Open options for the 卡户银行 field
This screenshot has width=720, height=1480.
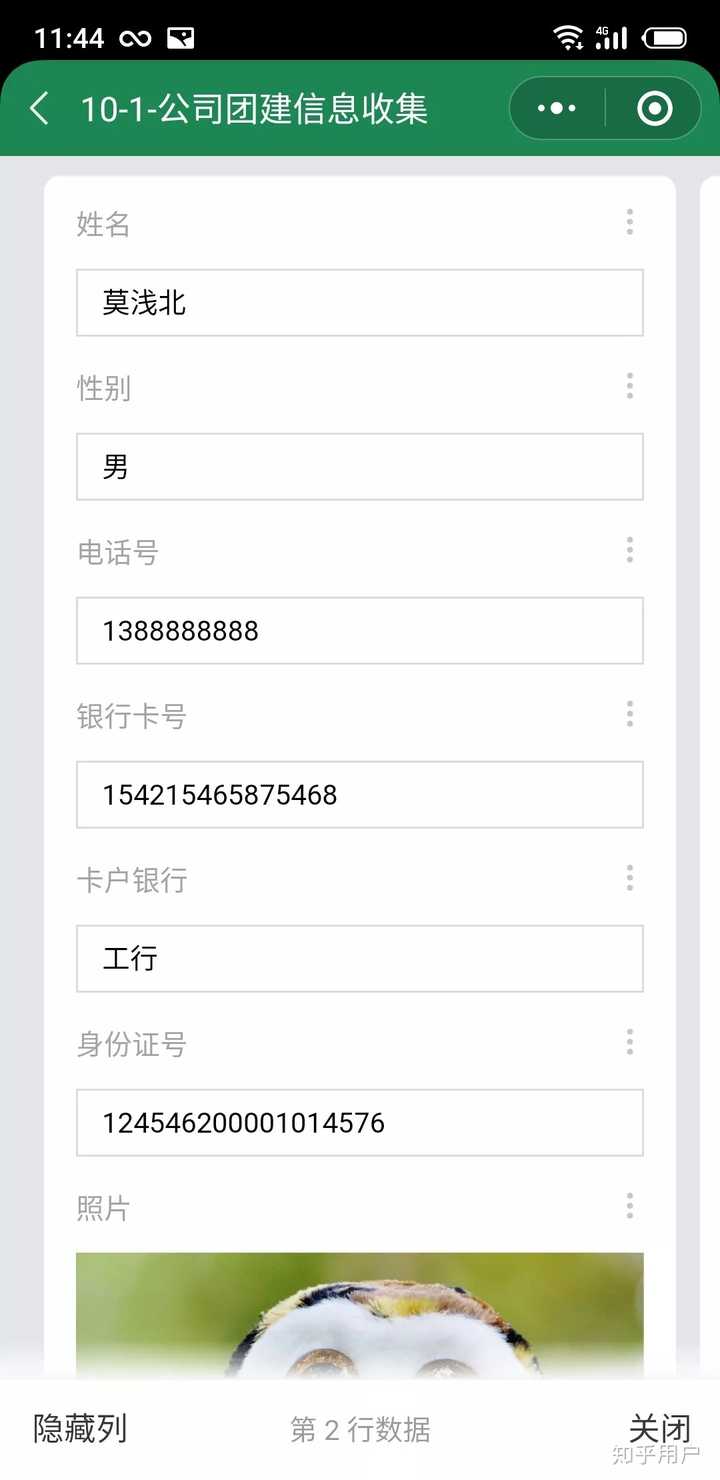[x=630, y=878]
